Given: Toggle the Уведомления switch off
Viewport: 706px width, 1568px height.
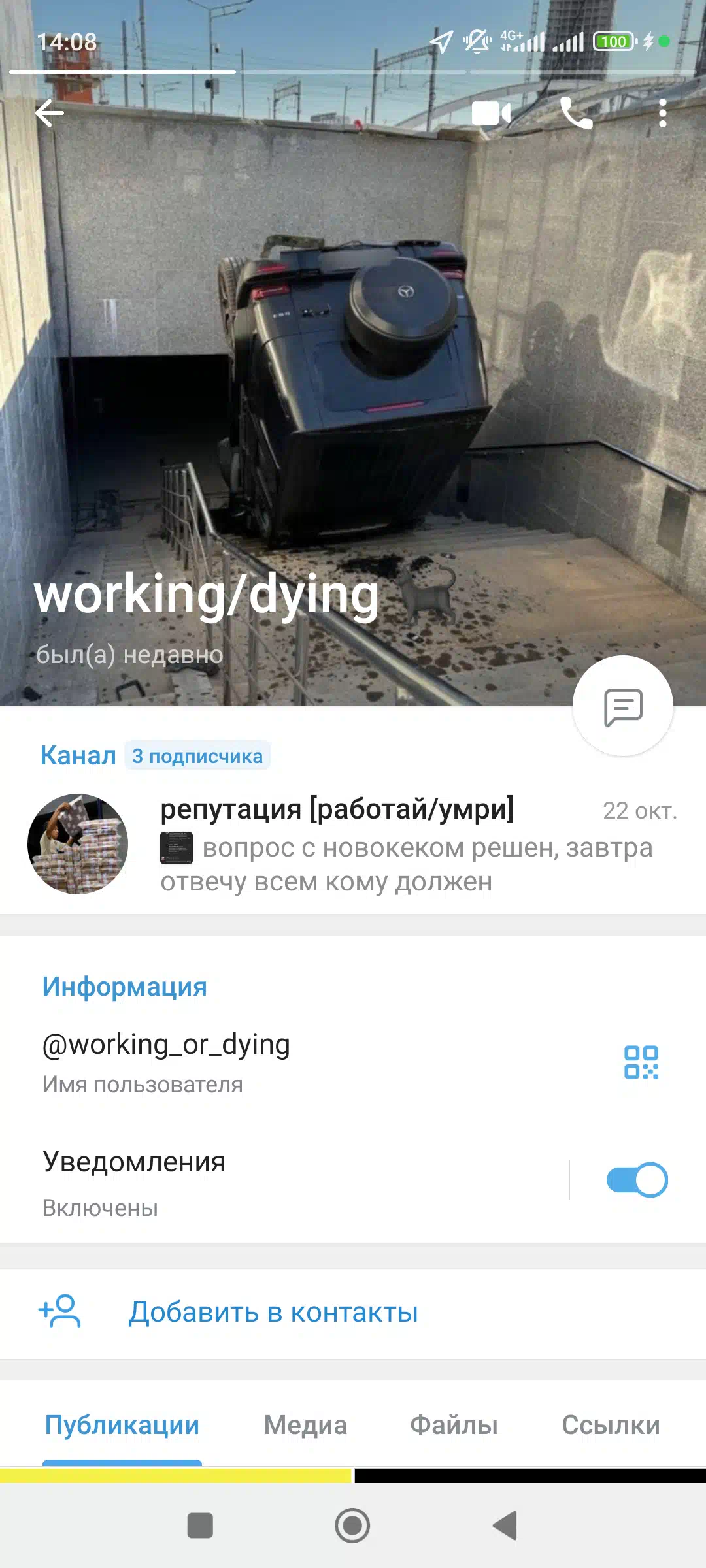Looking at the screenshot, I should tap(637, 1180).
